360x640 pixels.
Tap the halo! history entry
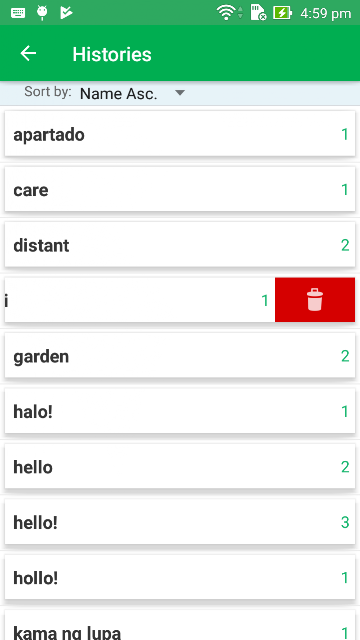point(180,411)
